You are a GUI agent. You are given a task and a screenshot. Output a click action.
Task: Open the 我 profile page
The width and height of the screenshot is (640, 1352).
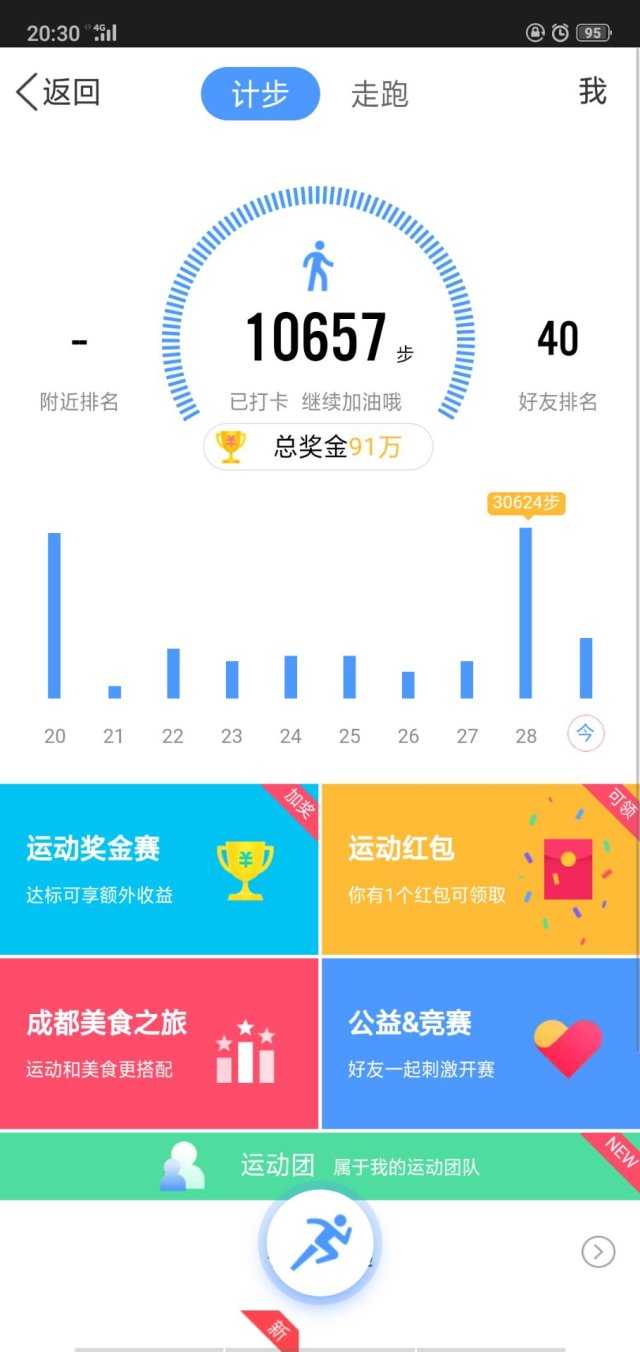[x=593, y=92]
